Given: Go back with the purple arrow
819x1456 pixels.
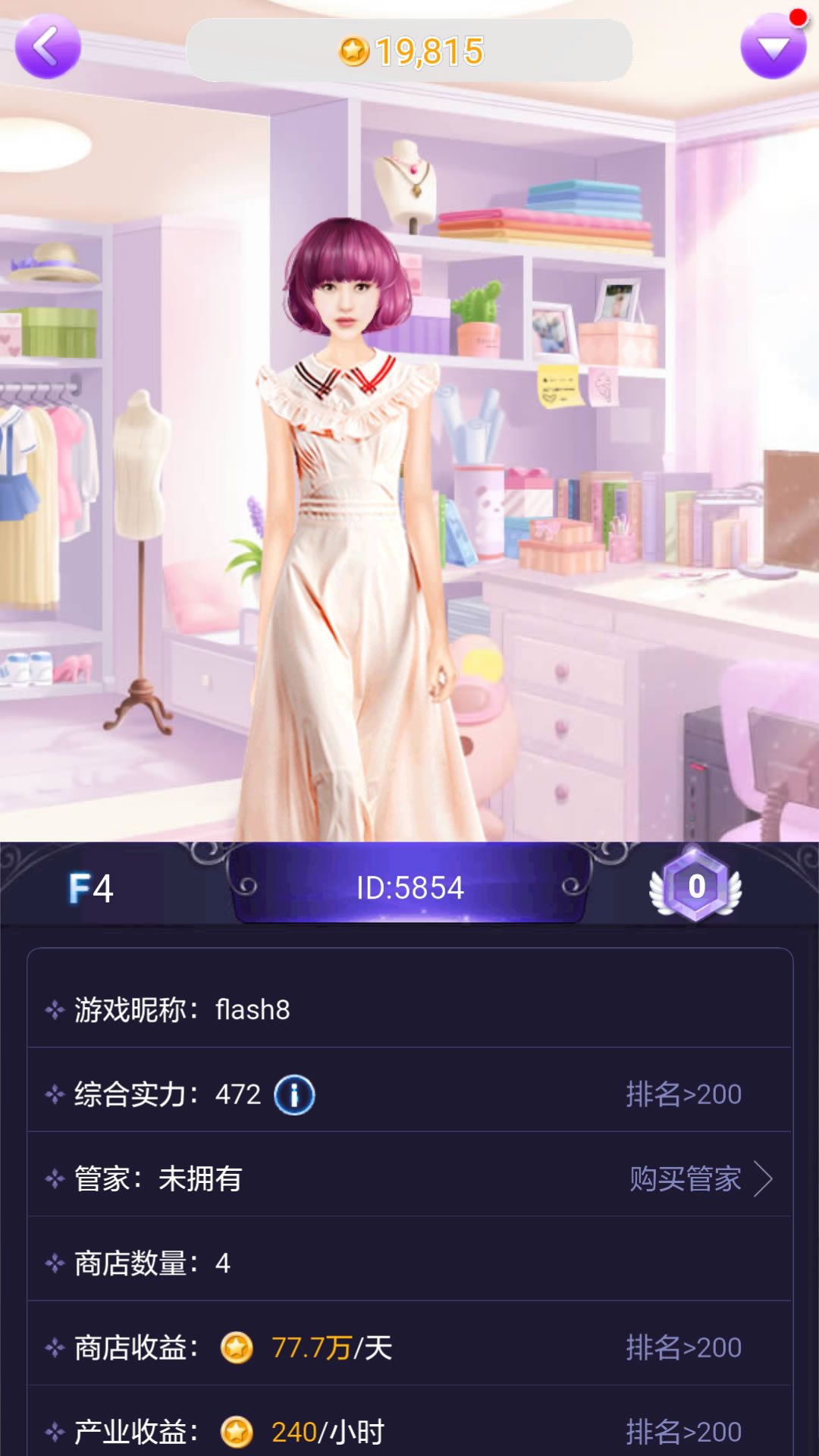Looking at the screenshot, I should click(x=48, y=46).
